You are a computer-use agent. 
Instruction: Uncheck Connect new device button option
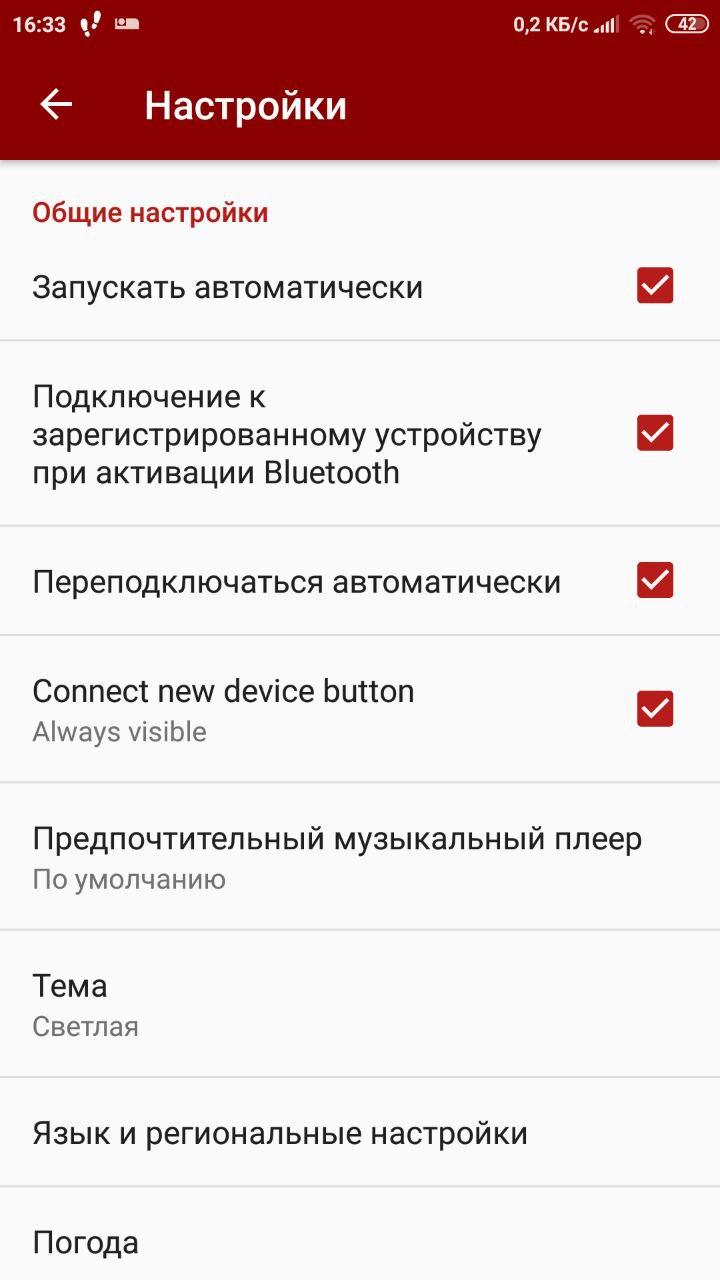(x=655, y=709)
